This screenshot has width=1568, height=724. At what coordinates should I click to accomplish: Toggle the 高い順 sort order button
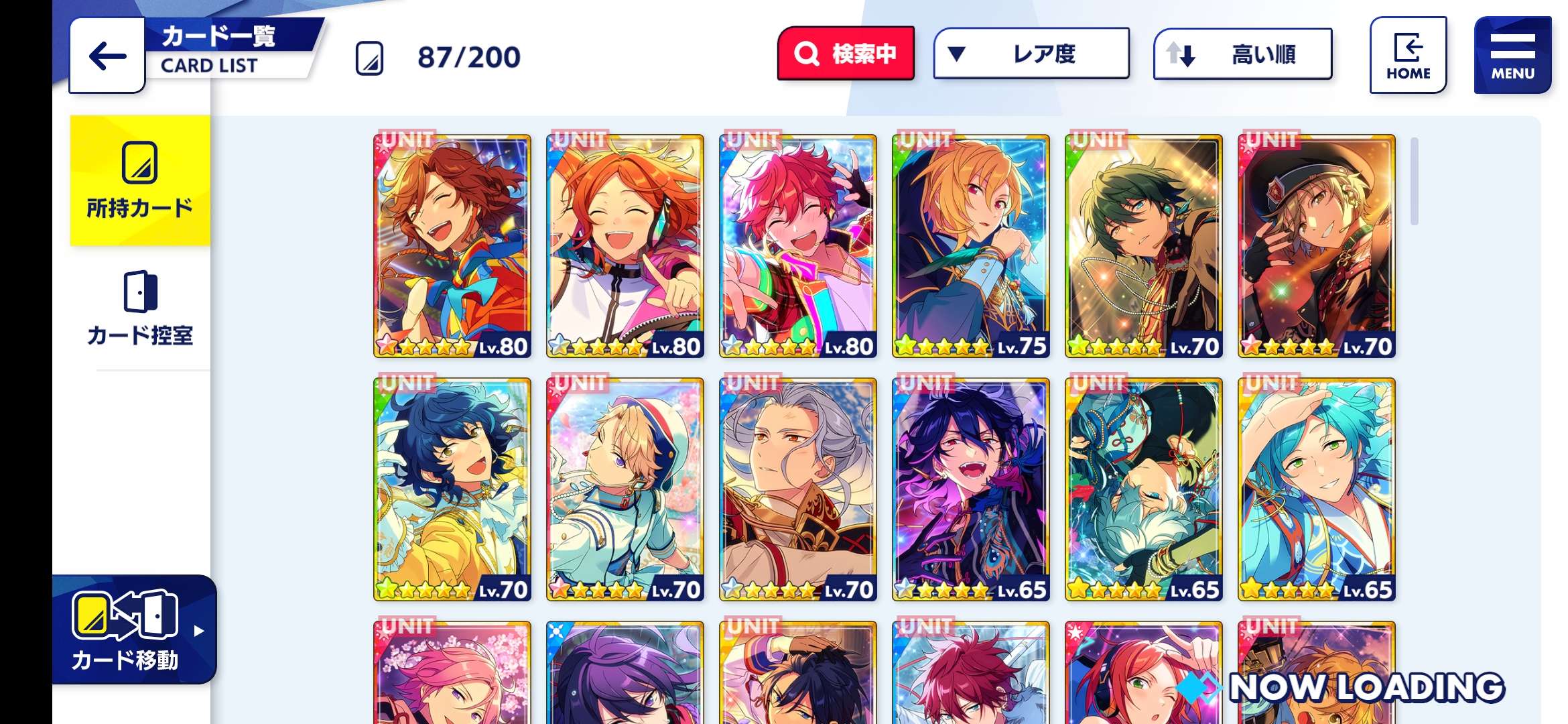(1242, 54)
